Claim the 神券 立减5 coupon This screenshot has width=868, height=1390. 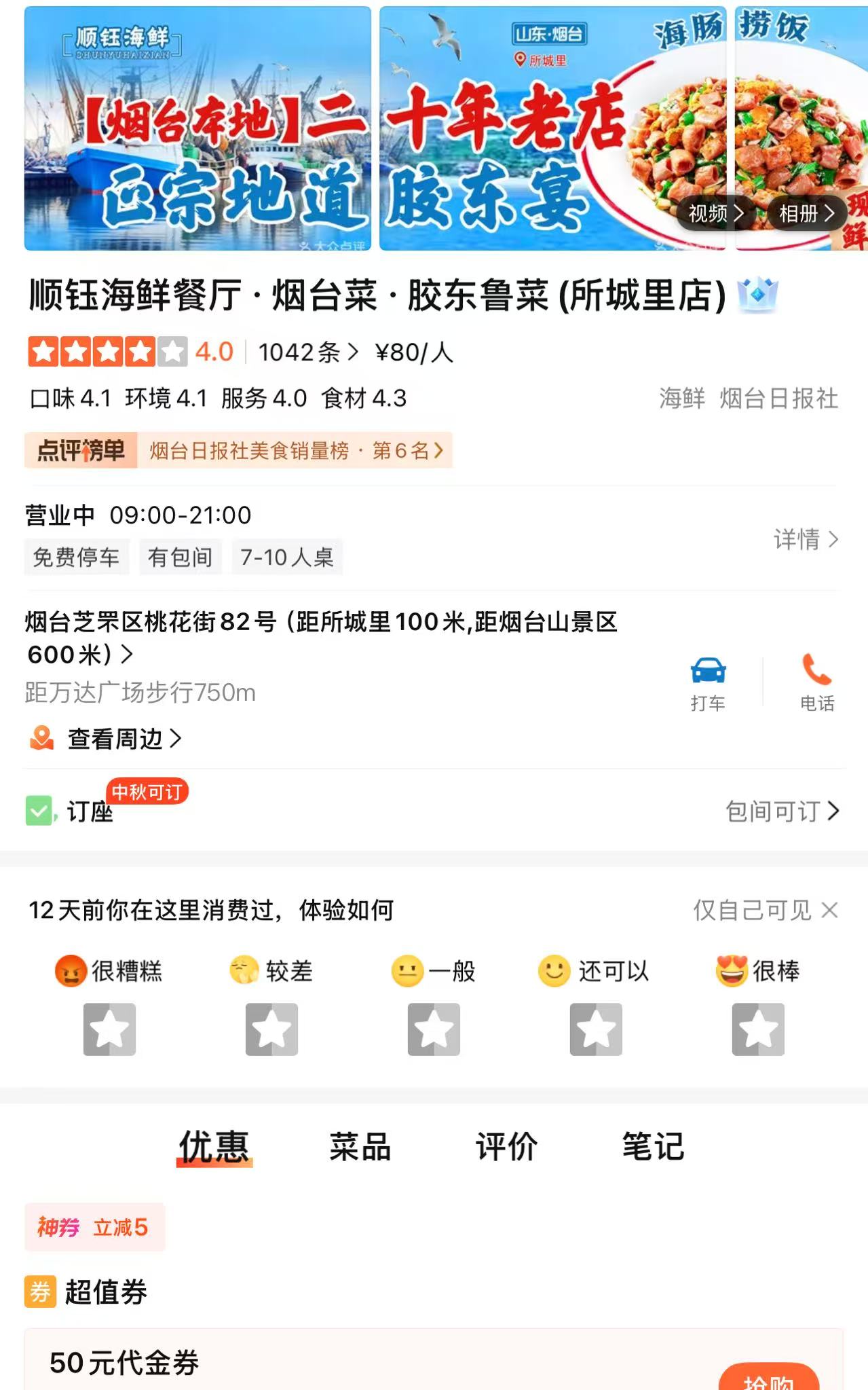tap(94, 1227)
